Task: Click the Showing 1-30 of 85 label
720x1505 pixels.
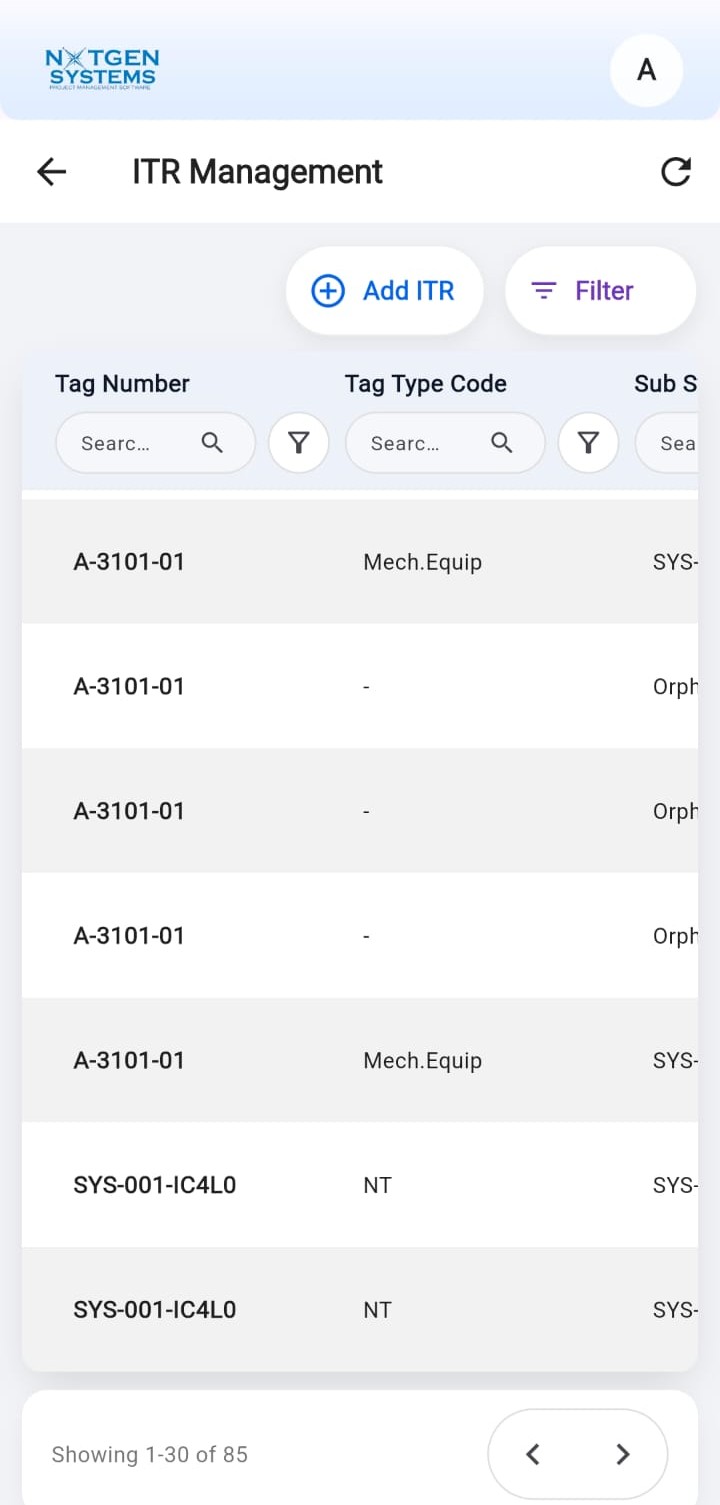Action: [x=148, y=1454]
